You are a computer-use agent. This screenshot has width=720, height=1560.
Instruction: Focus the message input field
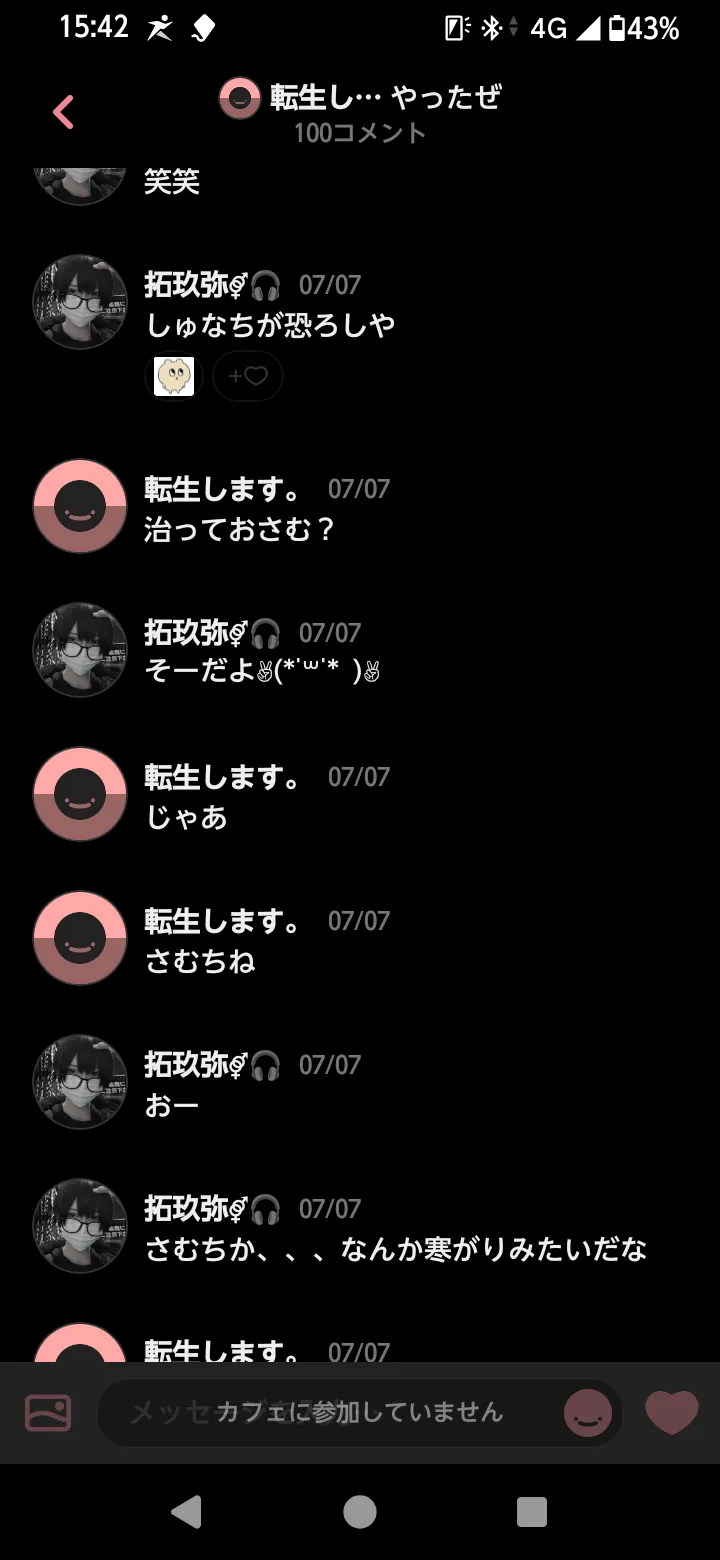[x=330, y=1413]
